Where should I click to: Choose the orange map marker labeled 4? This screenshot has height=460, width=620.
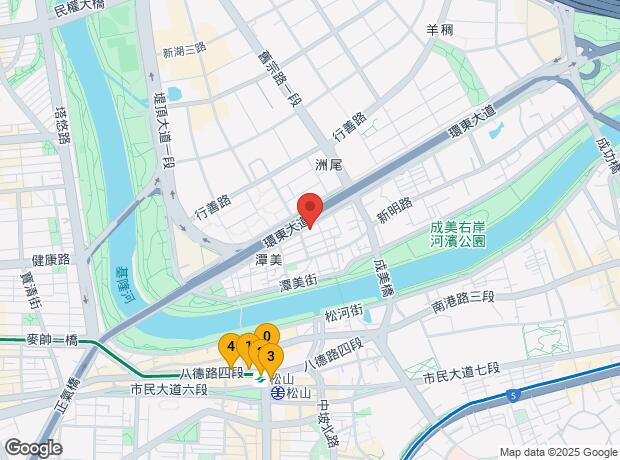coord(231,347)
